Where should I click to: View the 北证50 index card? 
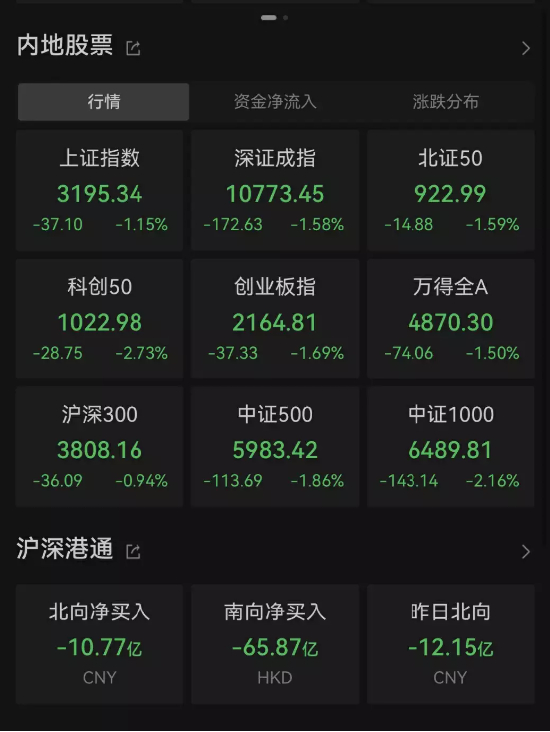click(451, 190)
